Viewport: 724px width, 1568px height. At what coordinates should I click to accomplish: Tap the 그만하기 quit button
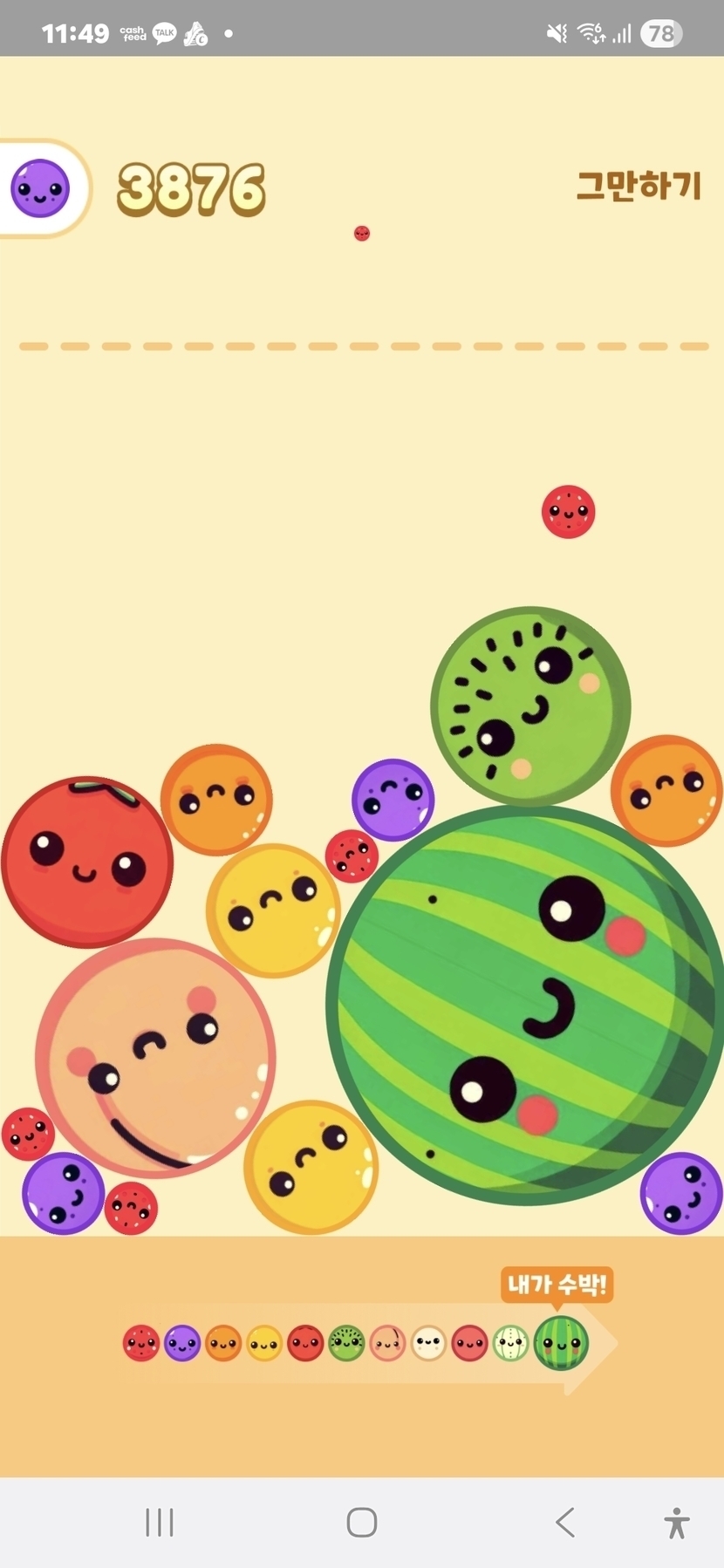click(x=639, y=186)
